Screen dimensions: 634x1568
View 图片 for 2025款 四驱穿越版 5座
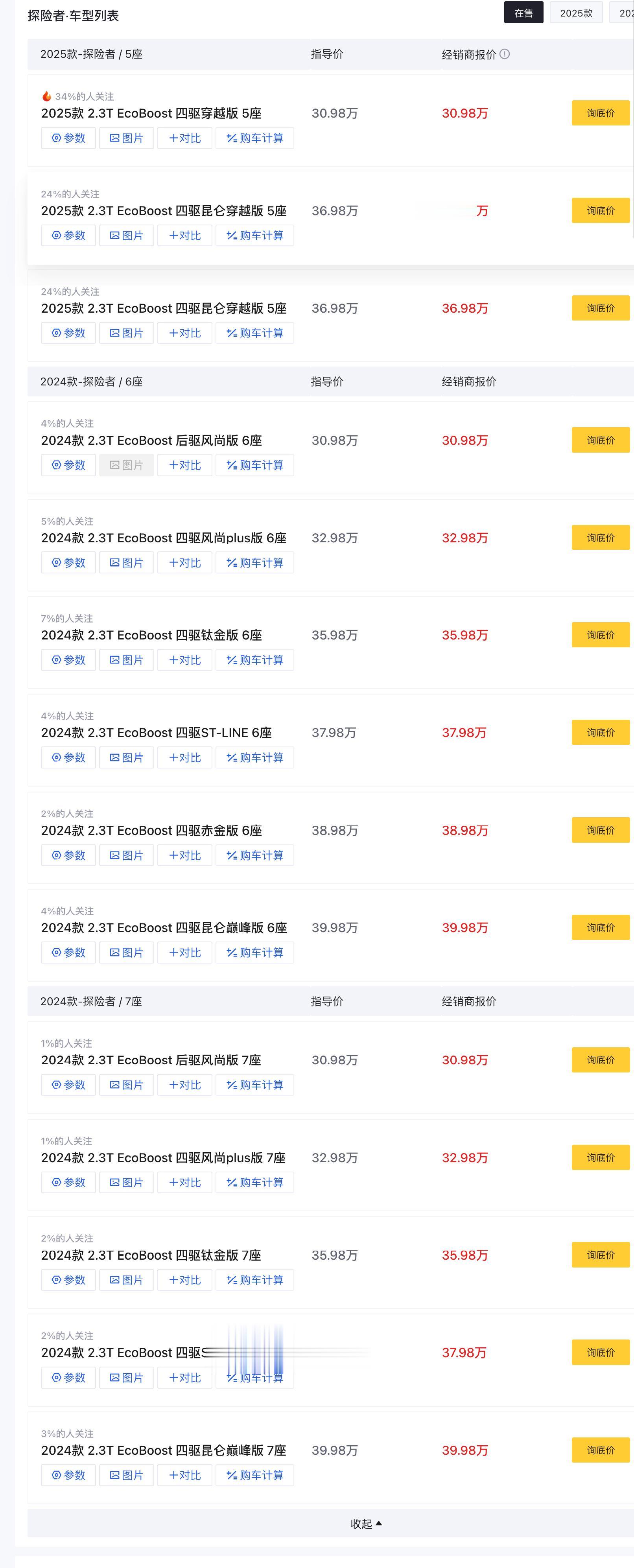(127, 138)
